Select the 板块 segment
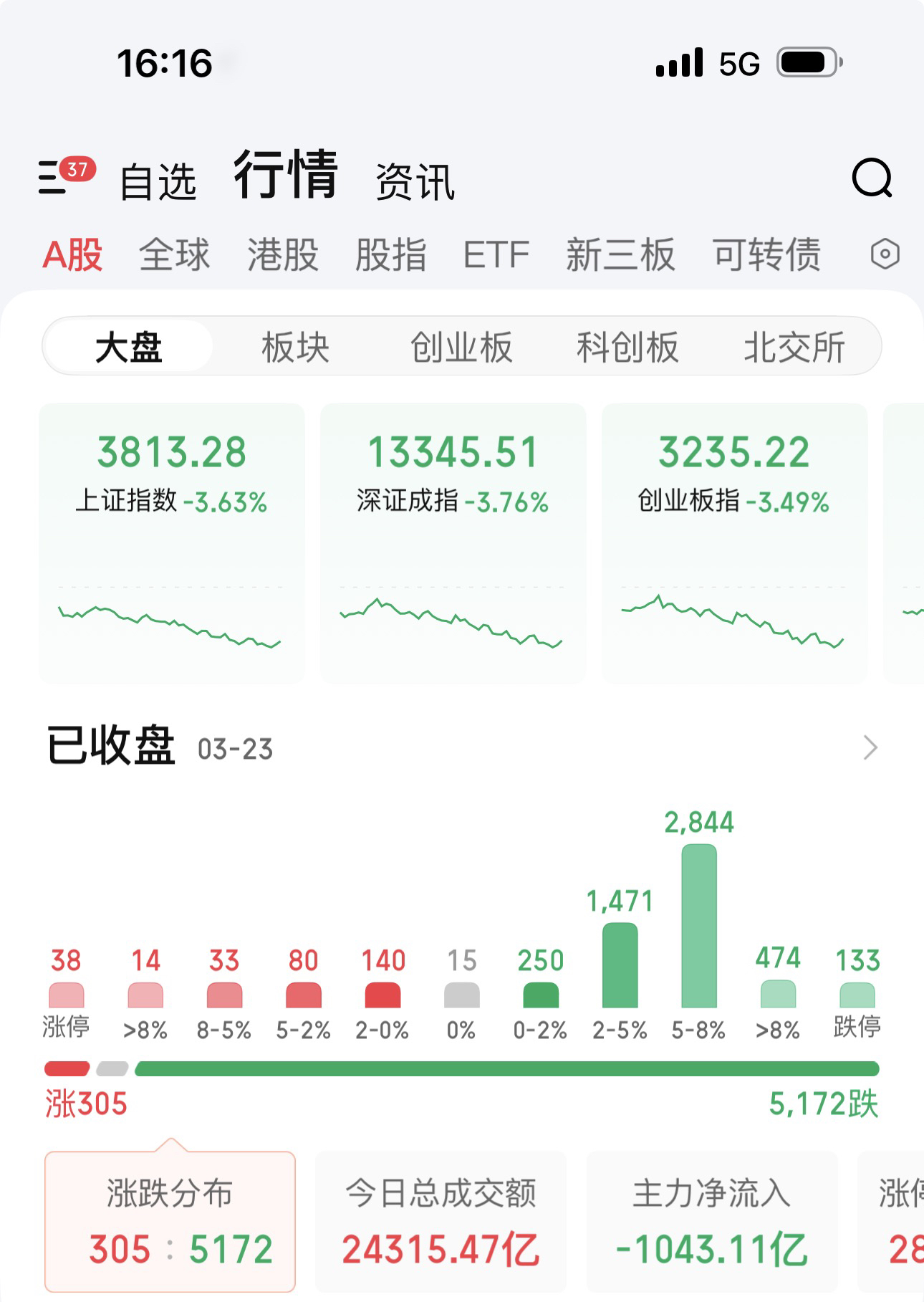924x1302 pixels. point(295,347)
